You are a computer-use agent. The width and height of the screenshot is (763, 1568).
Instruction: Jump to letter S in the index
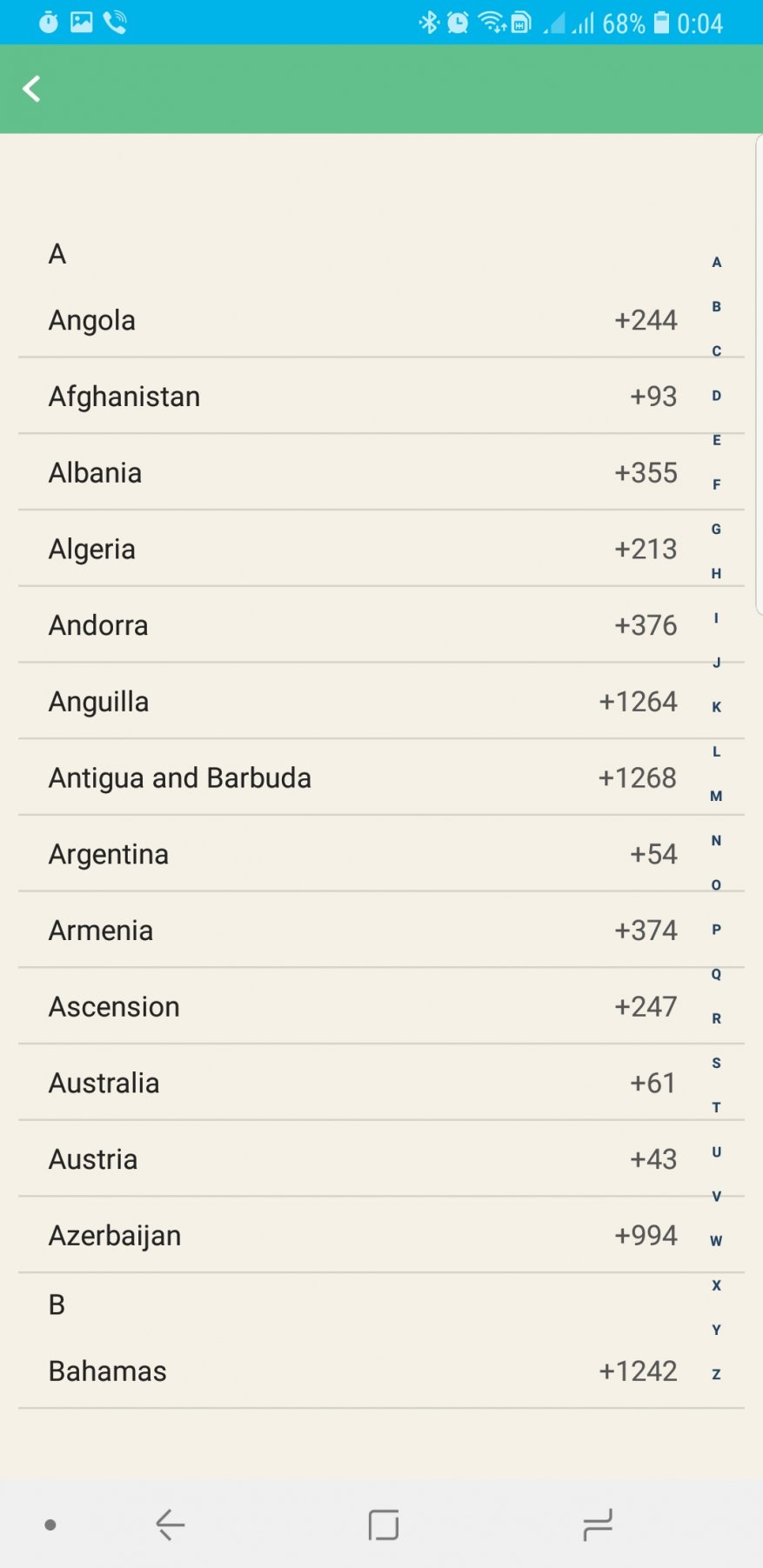(716, 1063)
